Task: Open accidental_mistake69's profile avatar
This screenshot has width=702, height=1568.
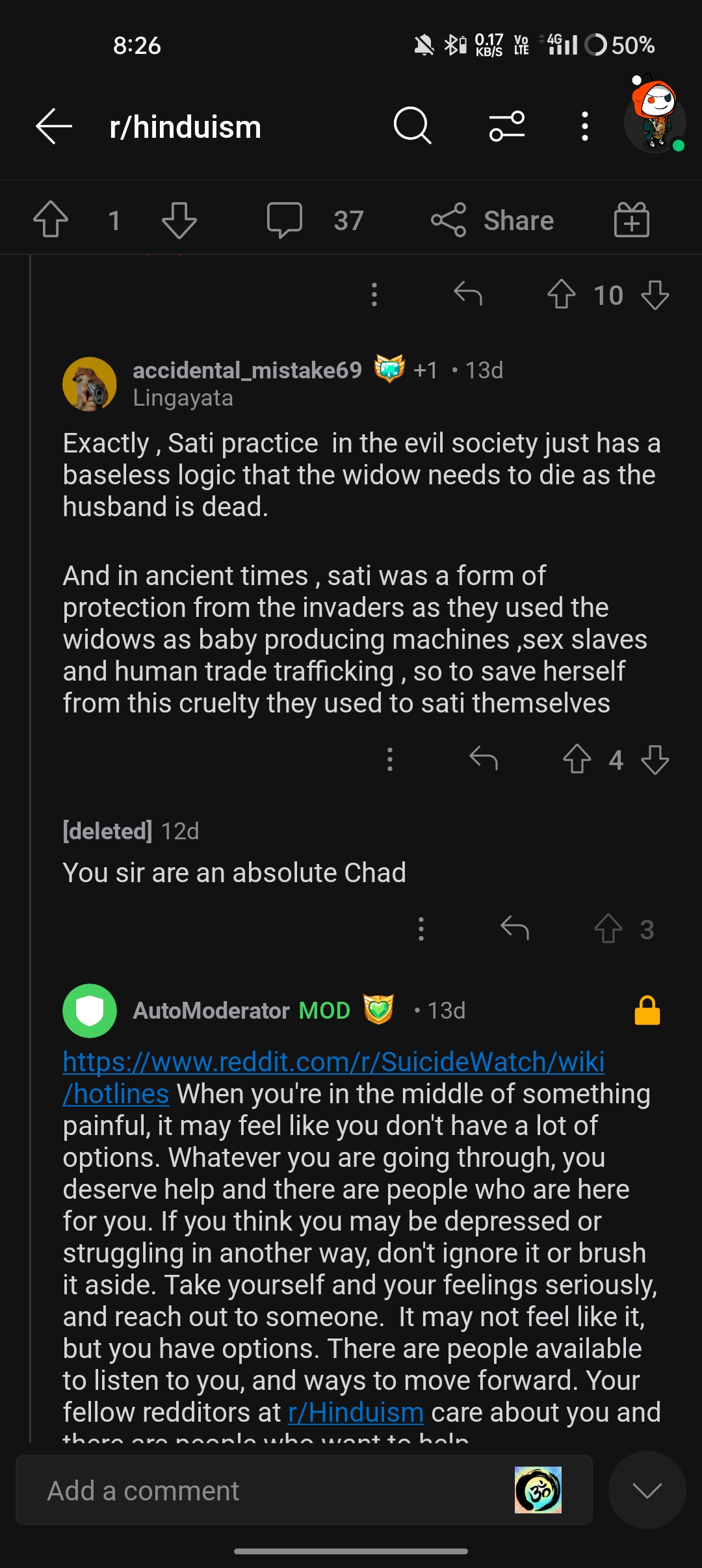Action: 89,383
